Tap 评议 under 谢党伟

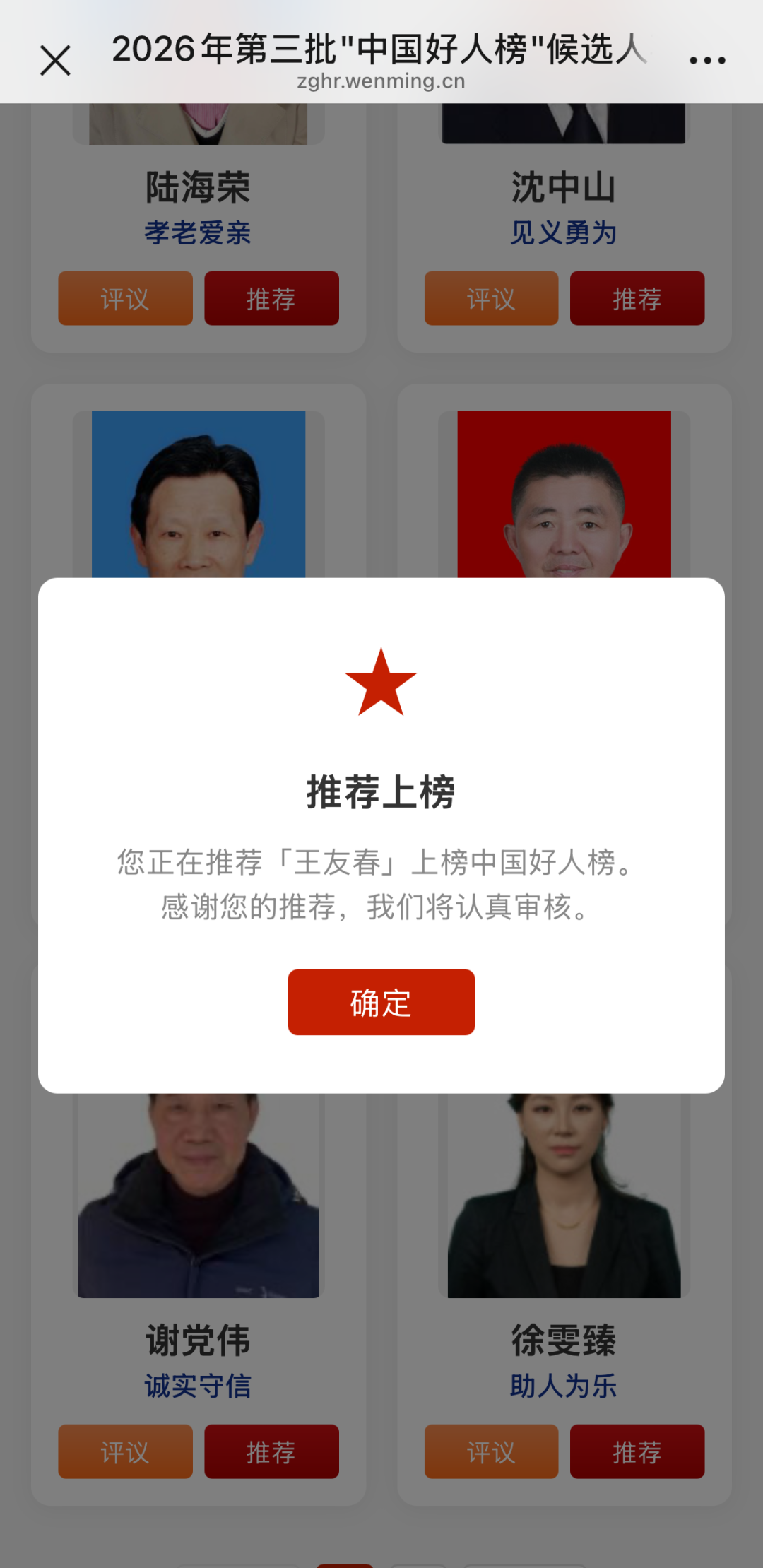pyautogui.click(x=125, y=1451)
